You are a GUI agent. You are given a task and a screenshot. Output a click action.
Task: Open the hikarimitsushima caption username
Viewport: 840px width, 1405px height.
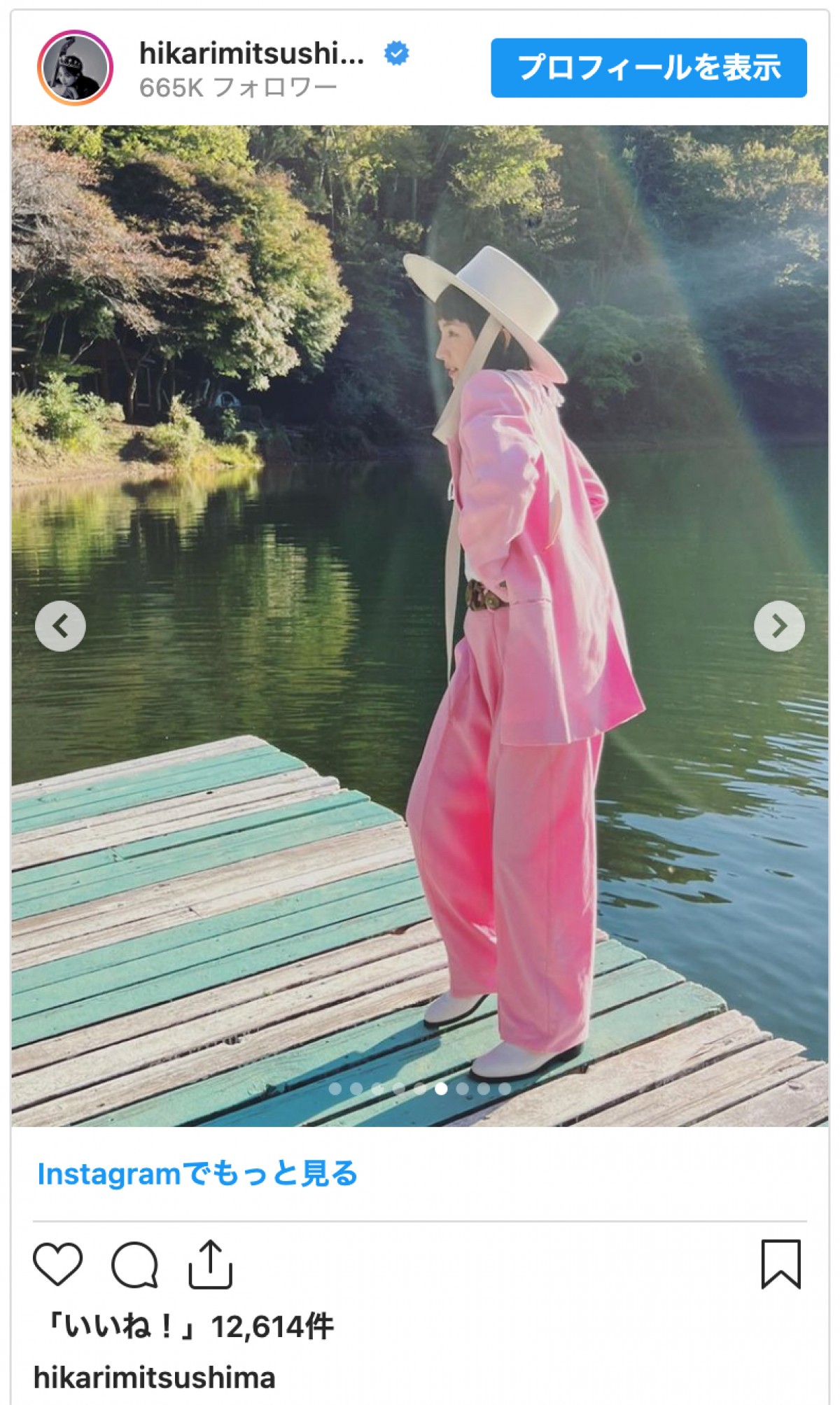[x=155, y=1378]
